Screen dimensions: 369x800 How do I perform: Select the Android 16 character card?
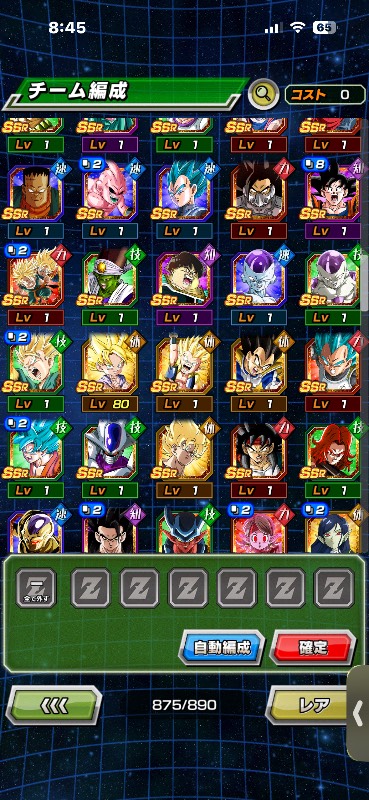[x=36, y=200]
